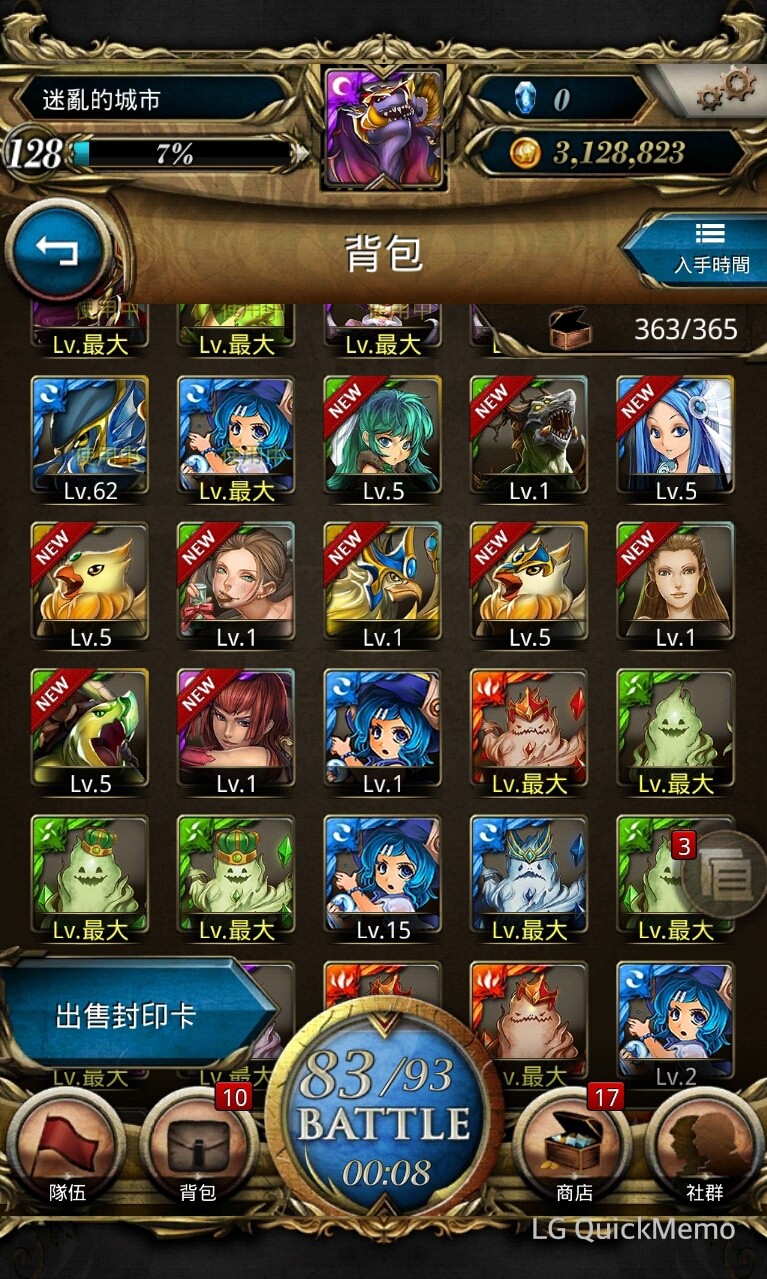767x1279 pixels.
Task: Select the Lv.2 blue-haired witch card
Action: 675,1020
